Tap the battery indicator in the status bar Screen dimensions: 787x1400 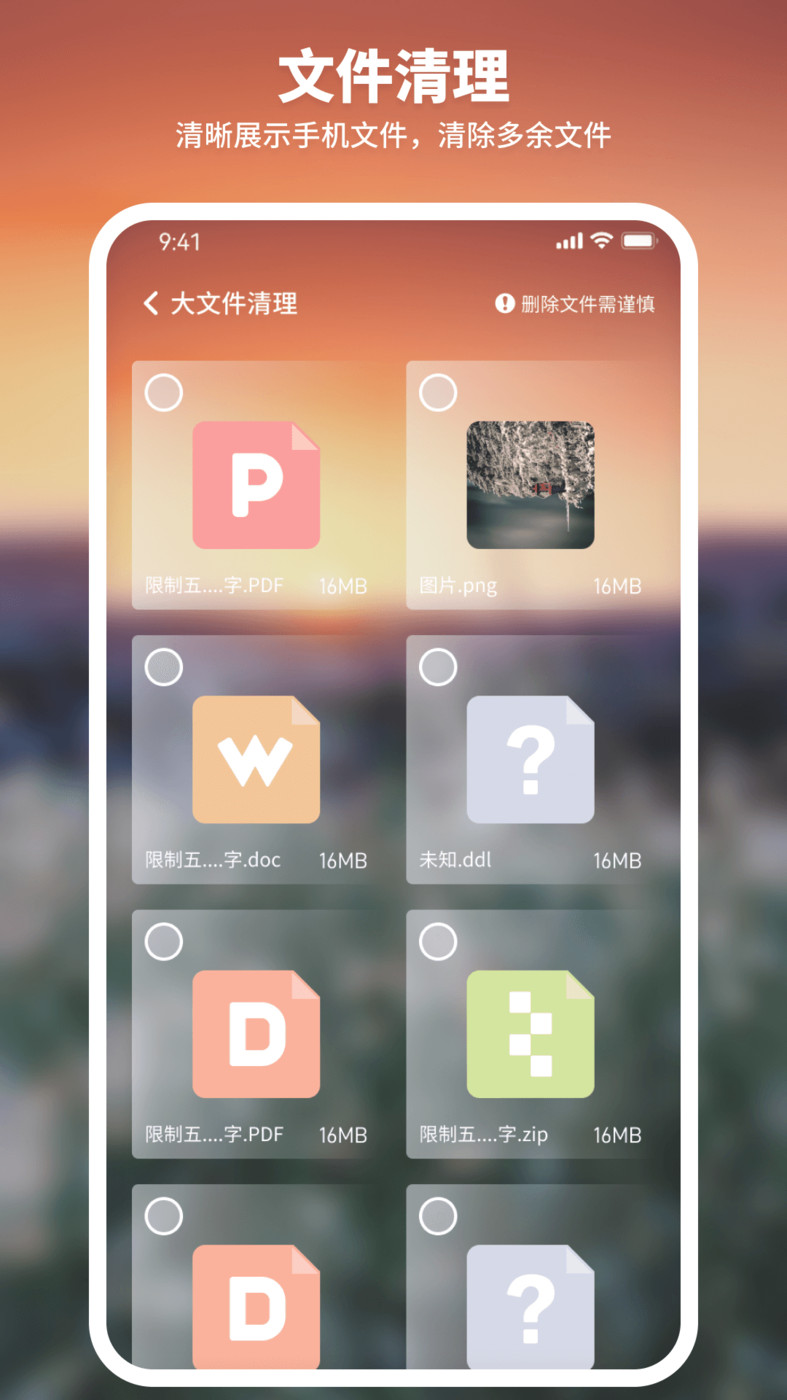point(636,241)
